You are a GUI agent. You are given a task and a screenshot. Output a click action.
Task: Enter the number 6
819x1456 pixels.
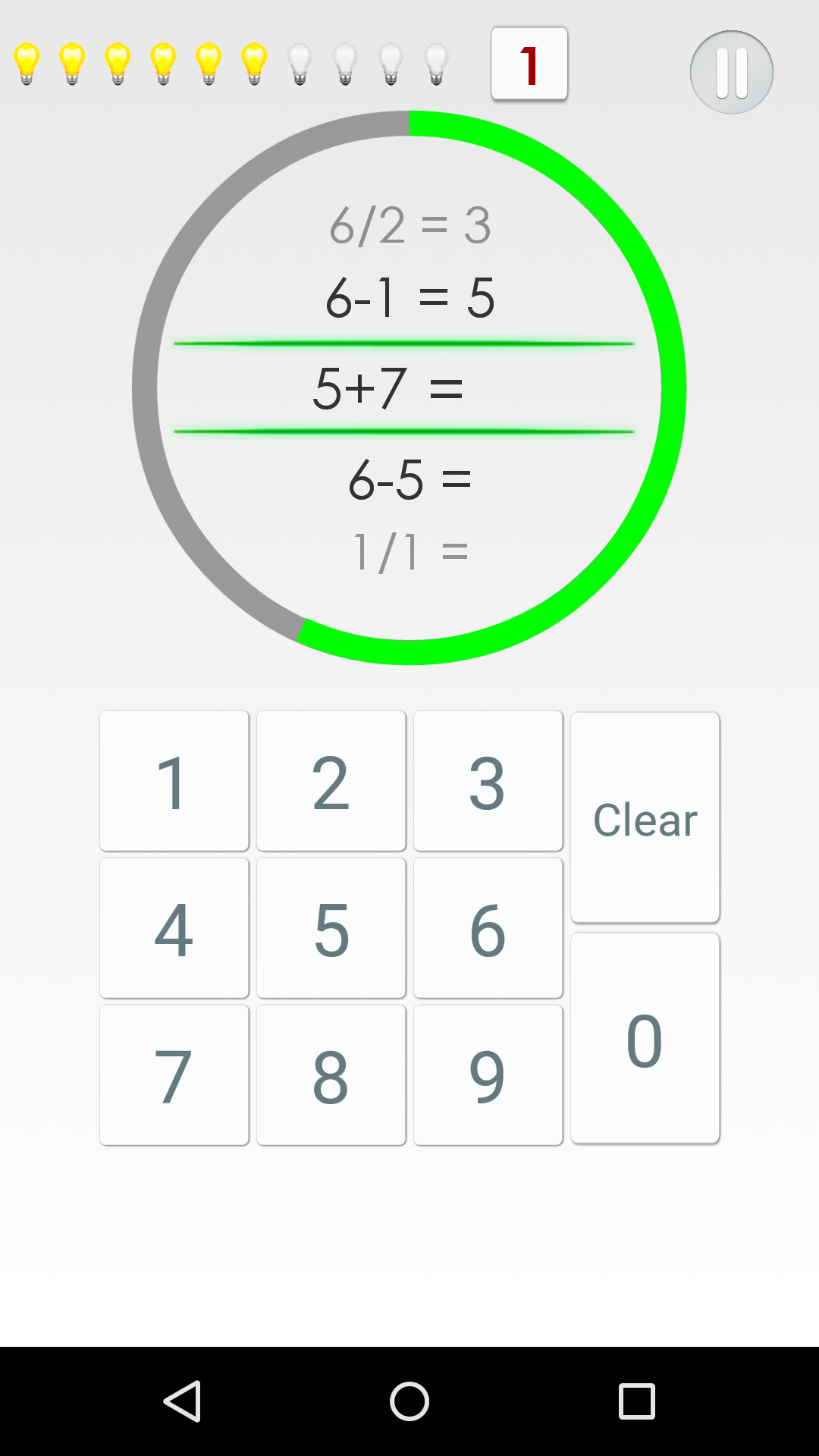488,927
